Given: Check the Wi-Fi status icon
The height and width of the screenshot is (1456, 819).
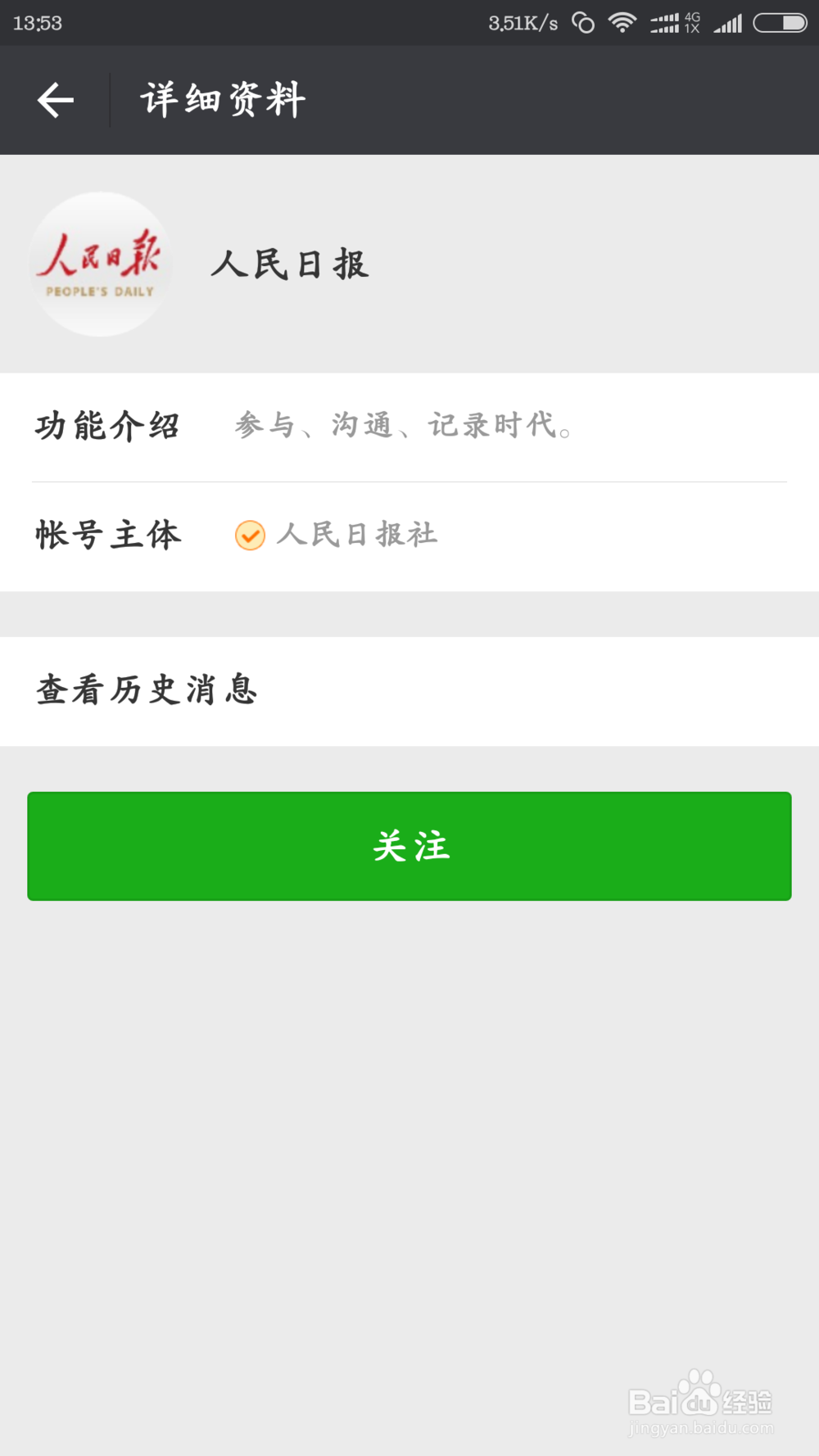Looking at the screenshot, I should [622, 22].
